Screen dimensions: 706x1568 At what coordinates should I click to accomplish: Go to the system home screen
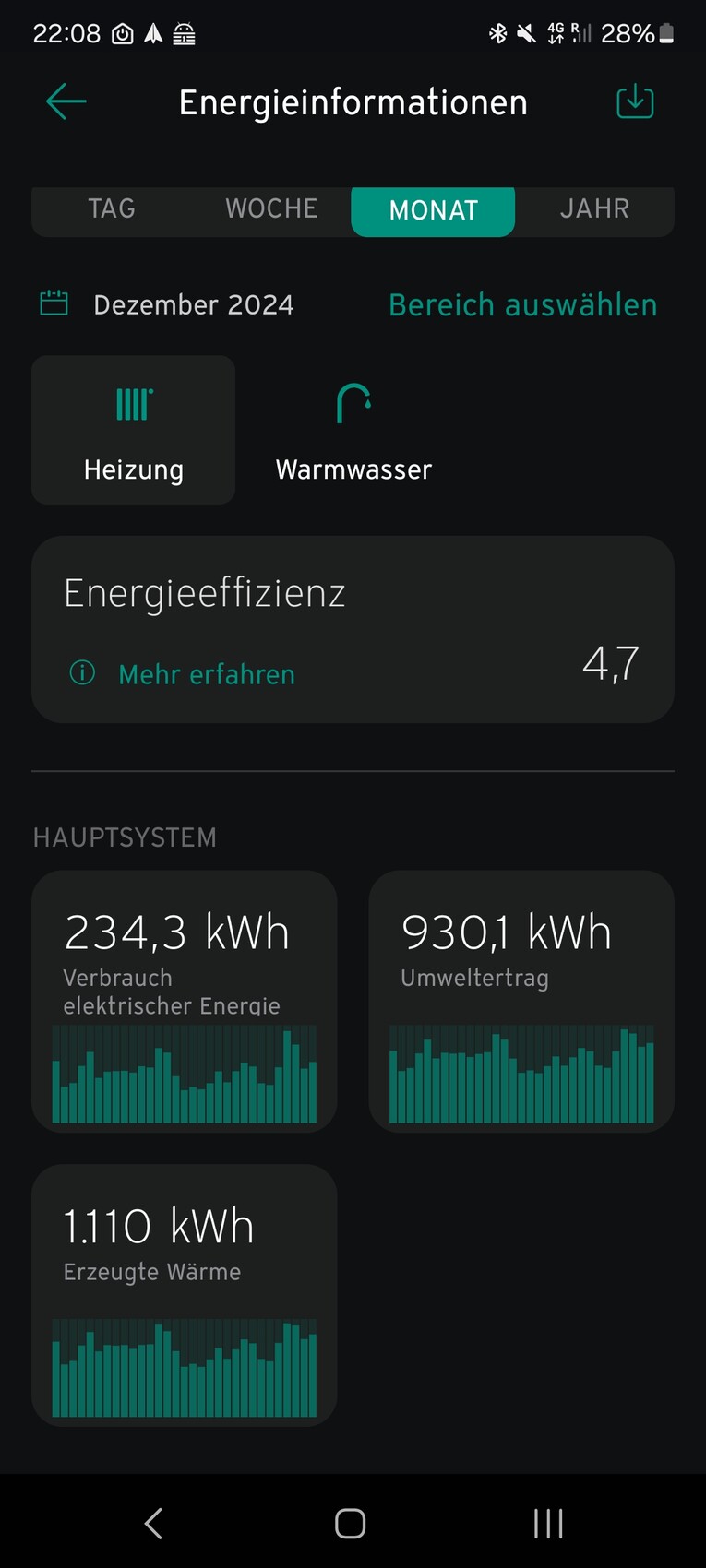351,1523
